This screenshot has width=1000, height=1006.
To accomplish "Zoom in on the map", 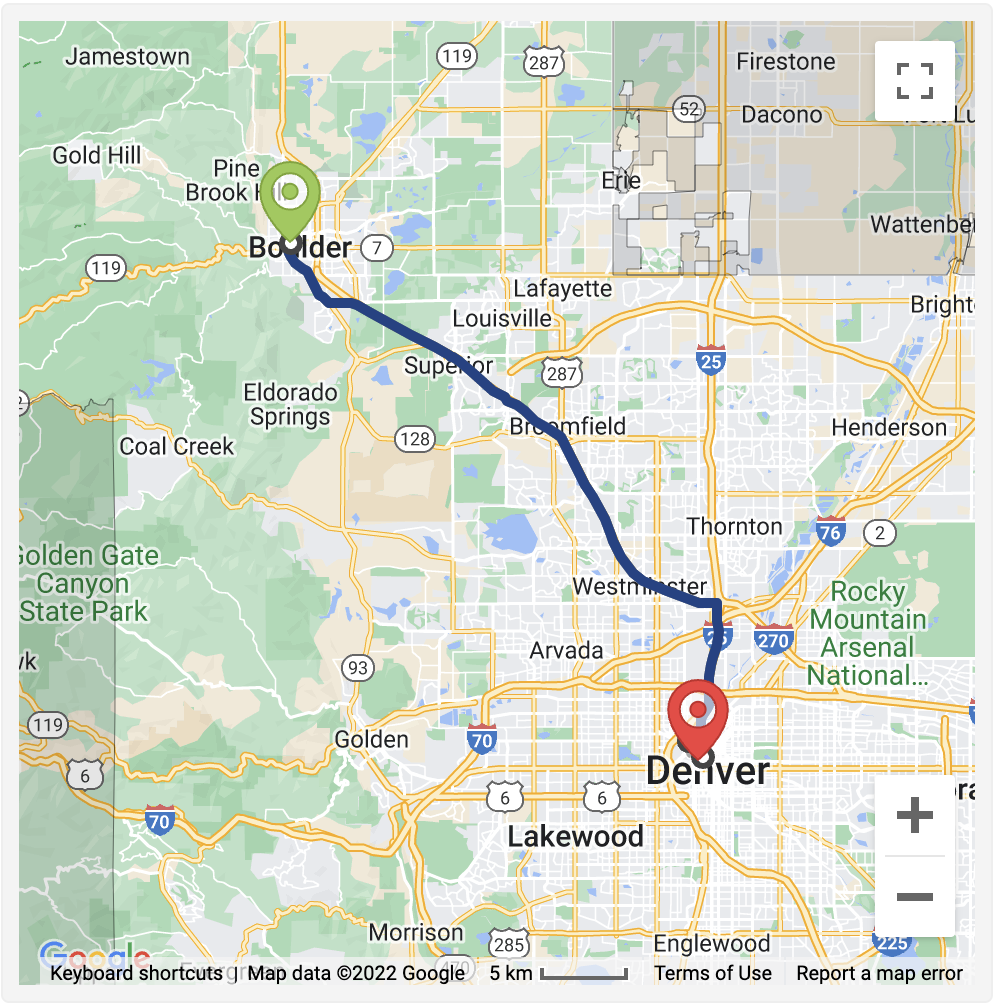I will point(914,816).
